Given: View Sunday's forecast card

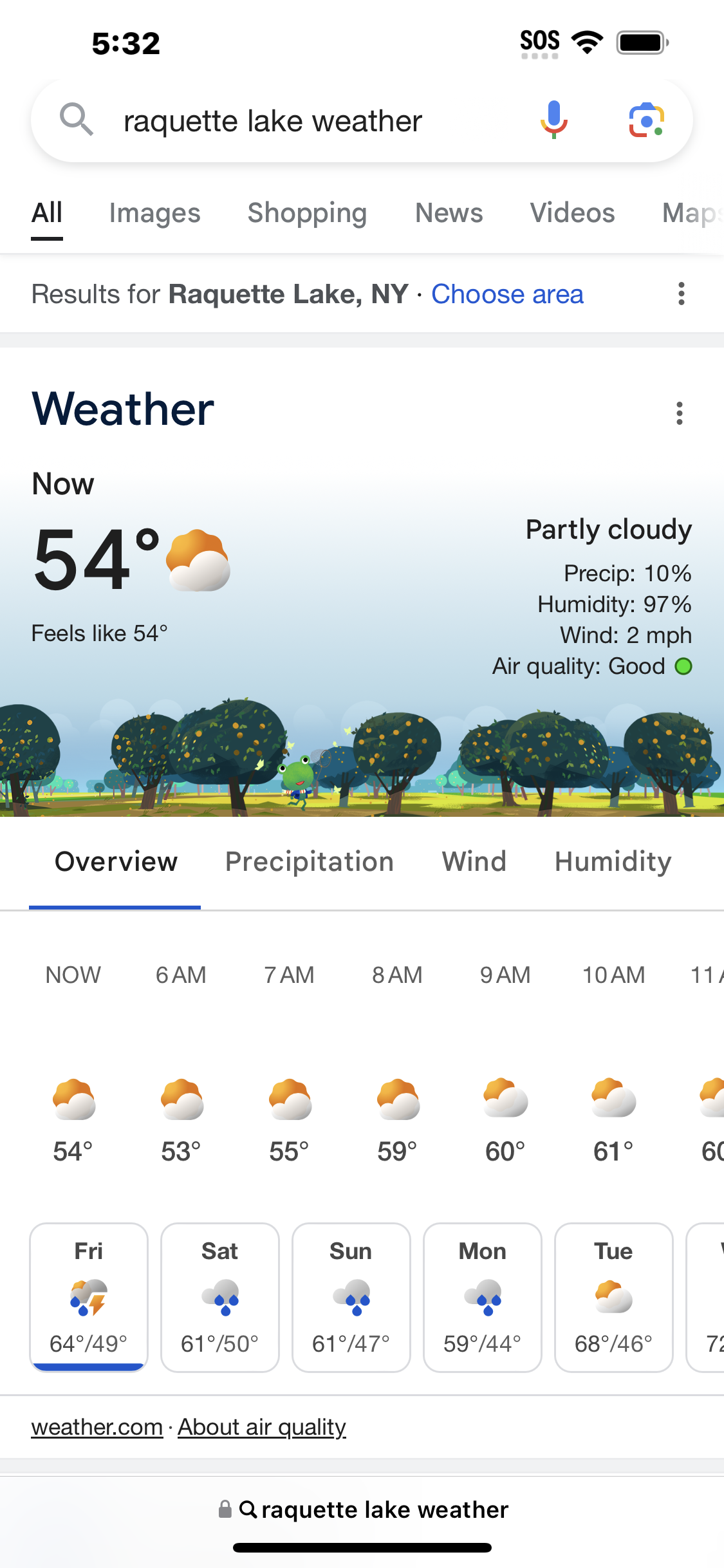Looking at the screenshot, I should 351,1298.
